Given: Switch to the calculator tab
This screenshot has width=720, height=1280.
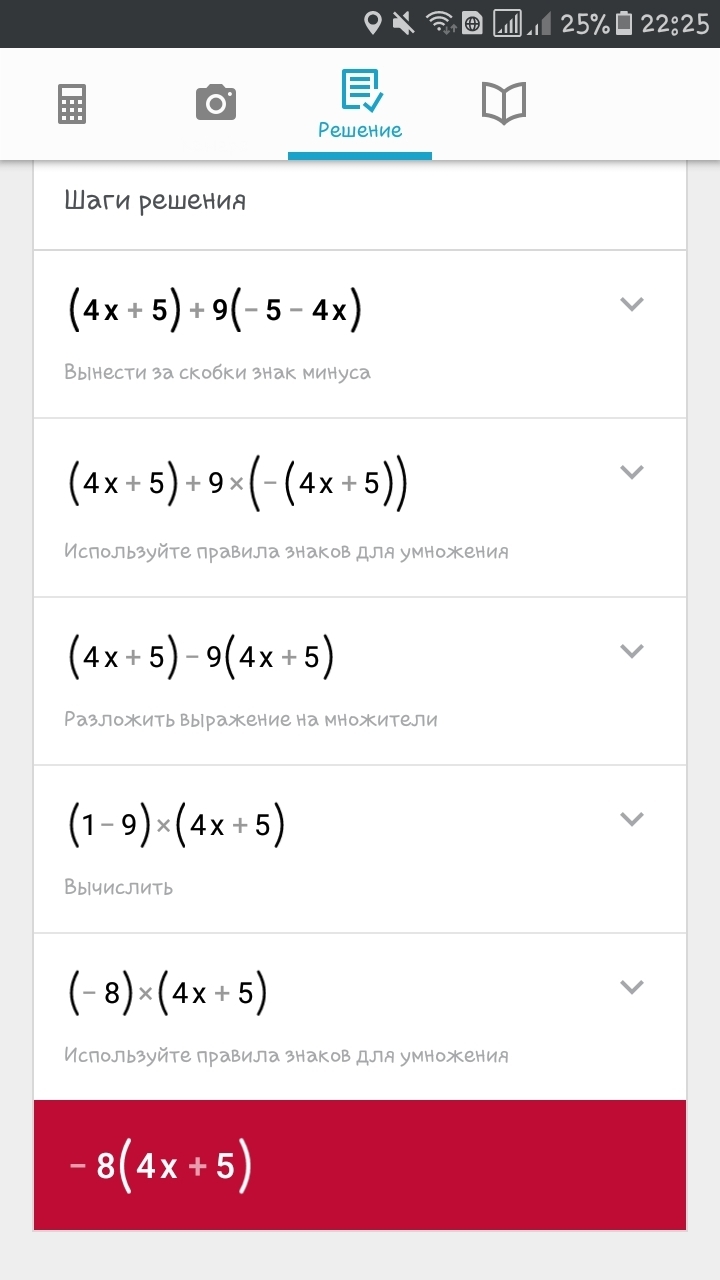Looking at the screenshot, I should click(x=72, y=104).
